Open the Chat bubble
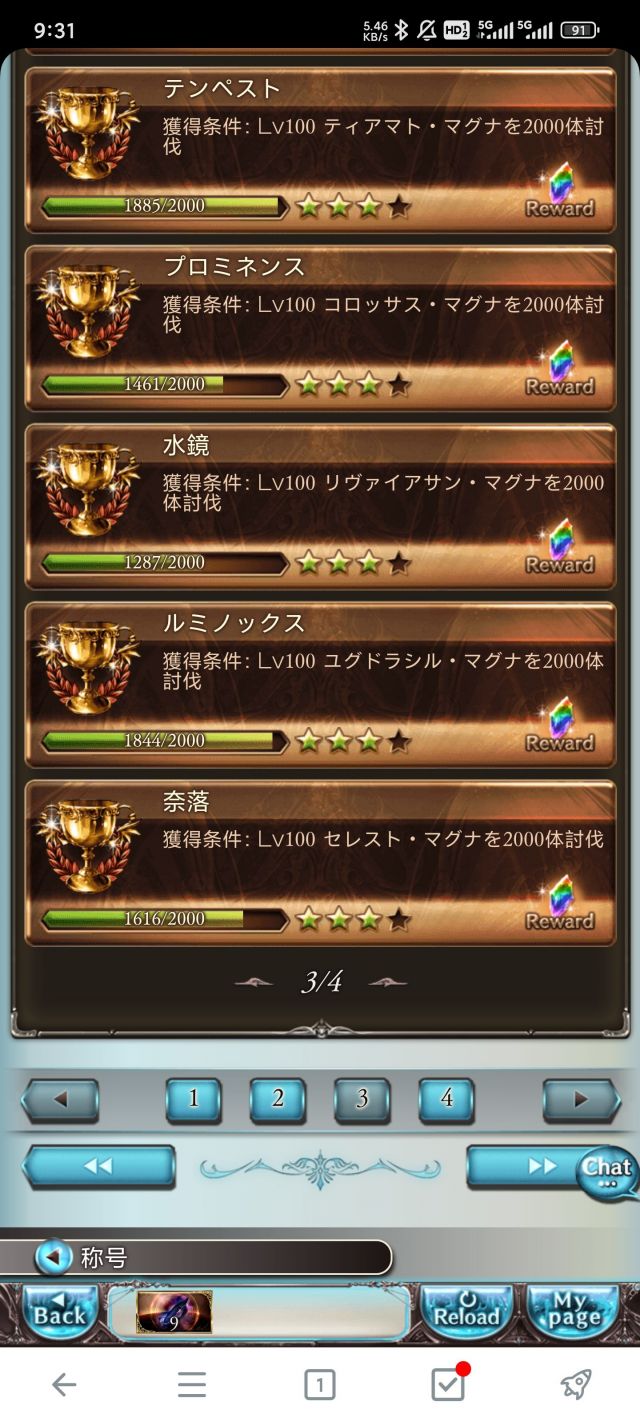The width and height of the screenshot is (640, 1422). 607,1170
